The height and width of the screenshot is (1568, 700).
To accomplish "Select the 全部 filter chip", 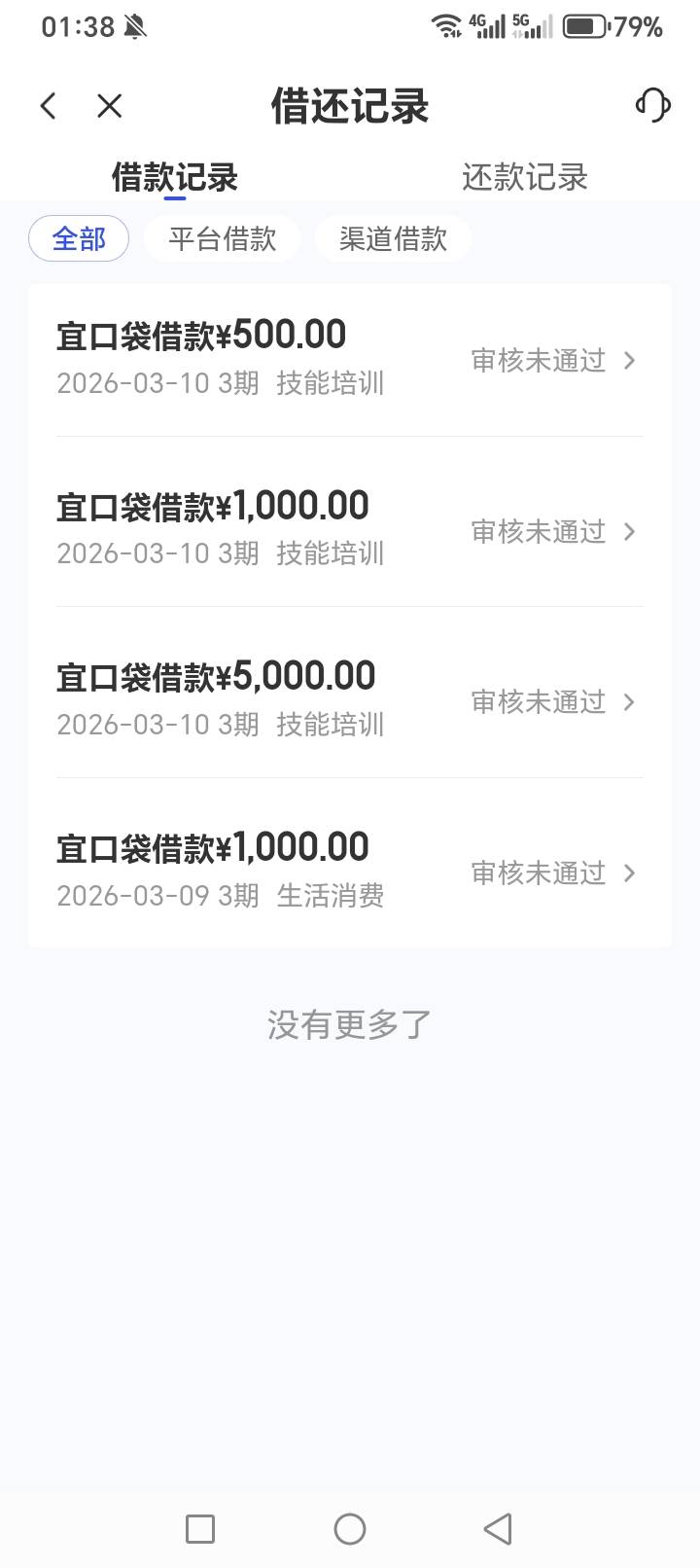I will pyautogui.click(x=79, y=238).
